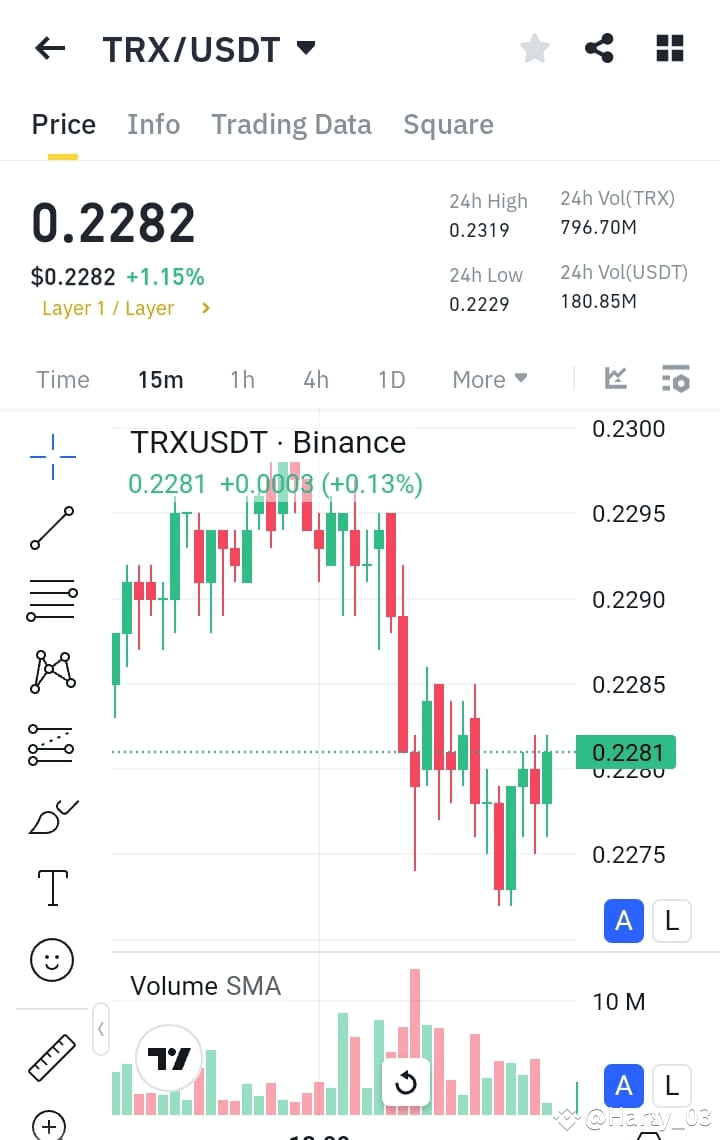The height and width of the screenshot is (1140, 720).
Task: Open the TRX/USDT pair selector dropdown
Action: [306, 47]
